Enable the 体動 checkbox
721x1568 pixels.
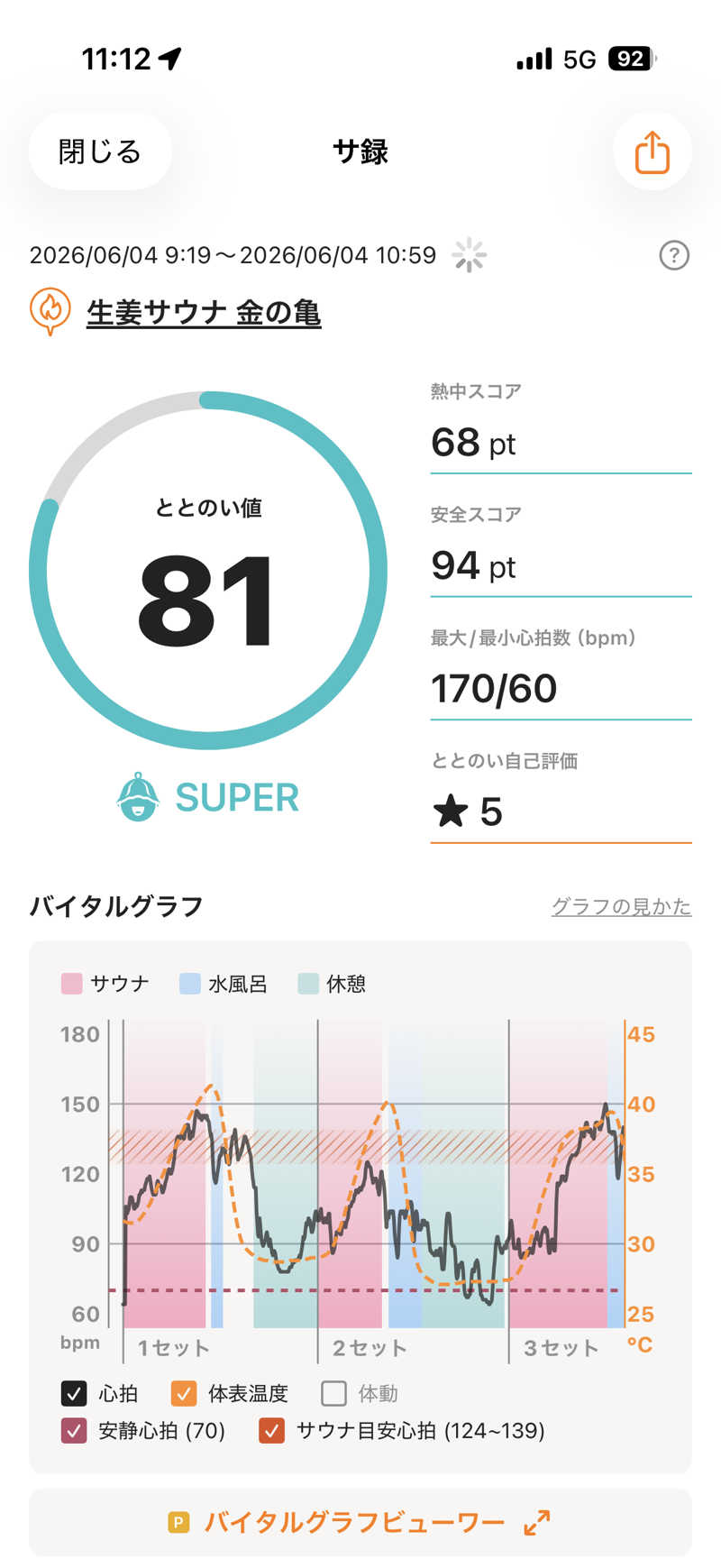click(x=333, y=1393)
